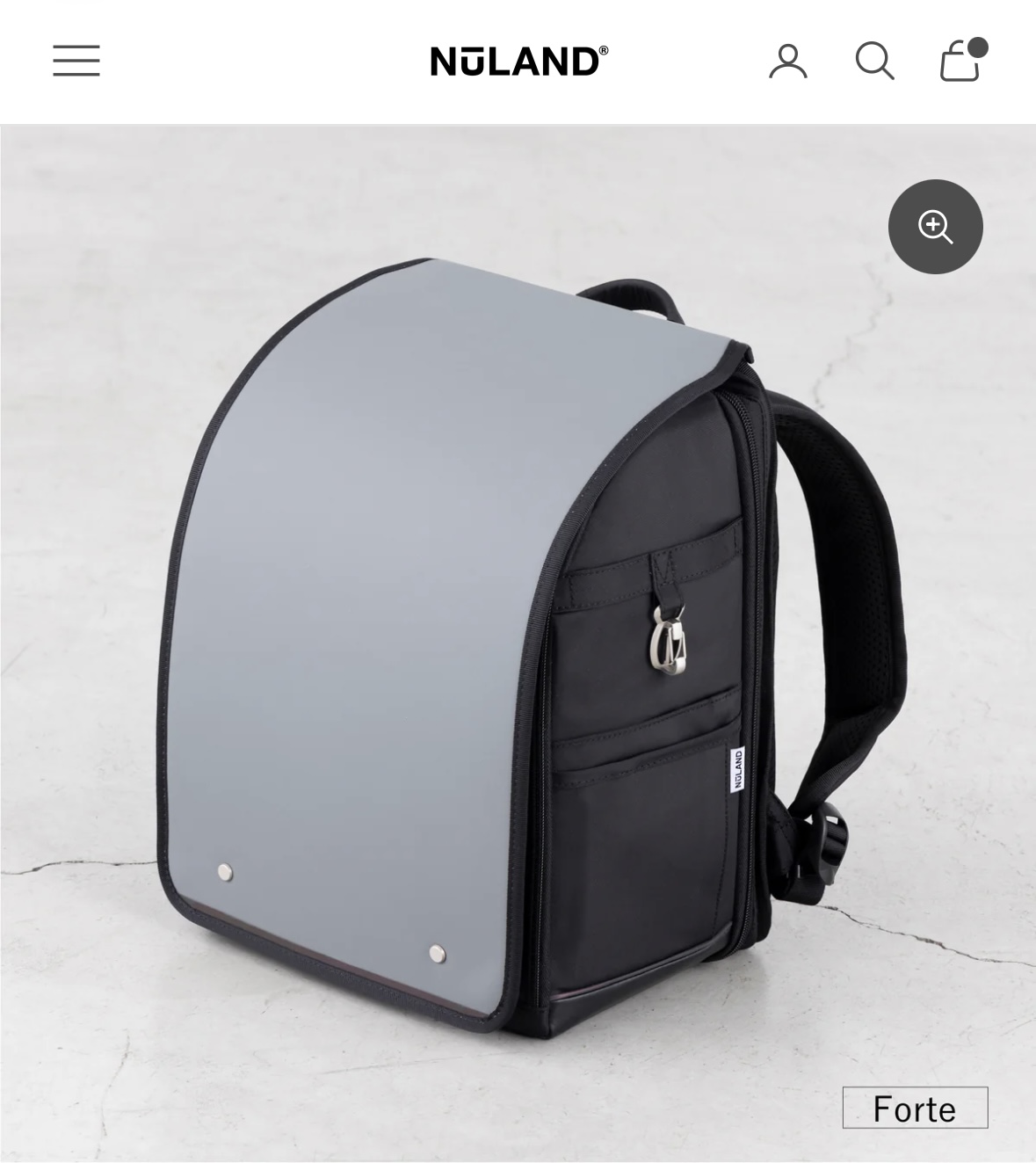The image size is (1036, 1163).
Task: Open the account profile icon
Action: pos(787,61)
